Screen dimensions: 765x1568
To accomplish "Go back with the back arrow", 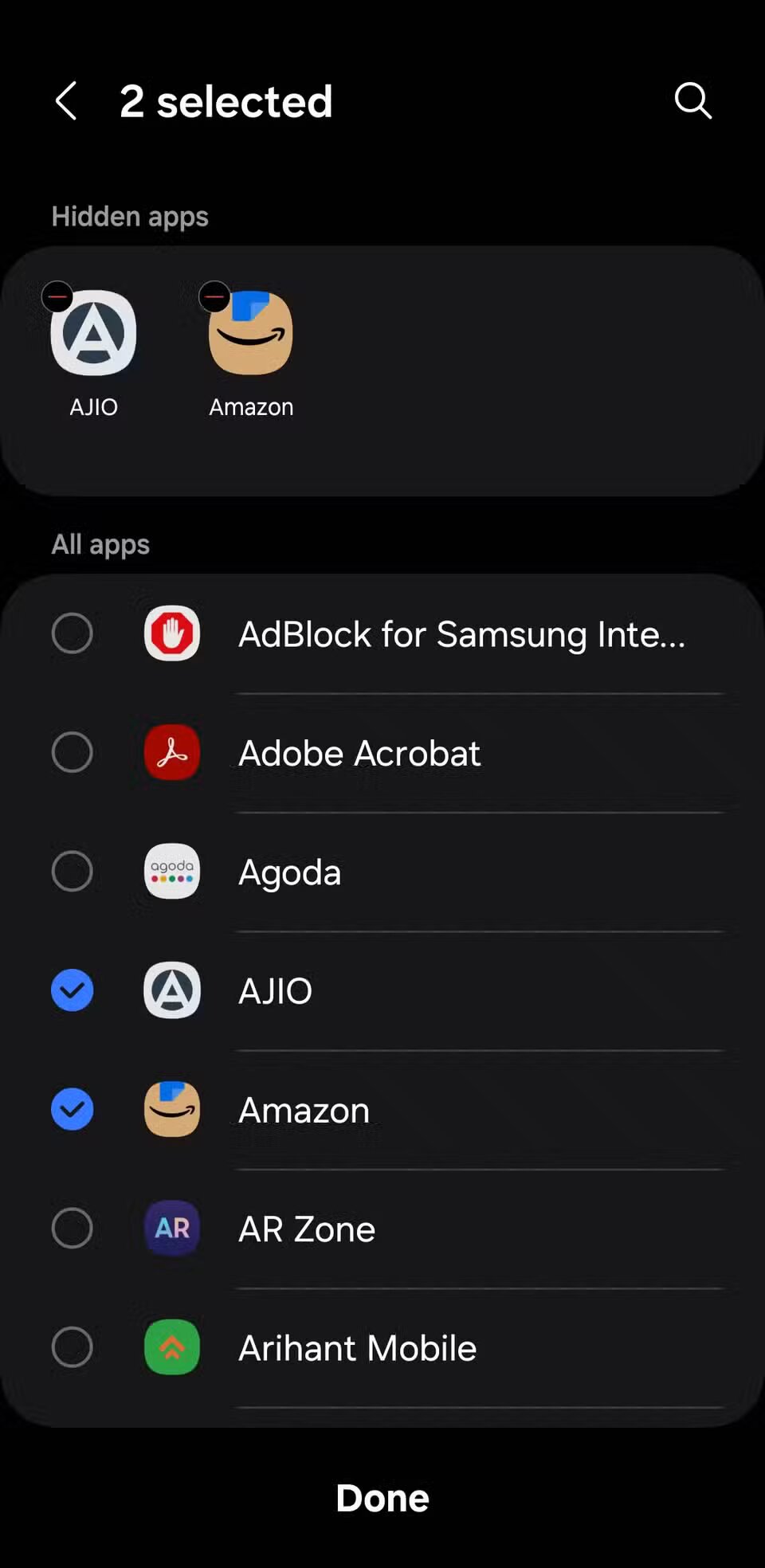I will [x=66, y=100].
